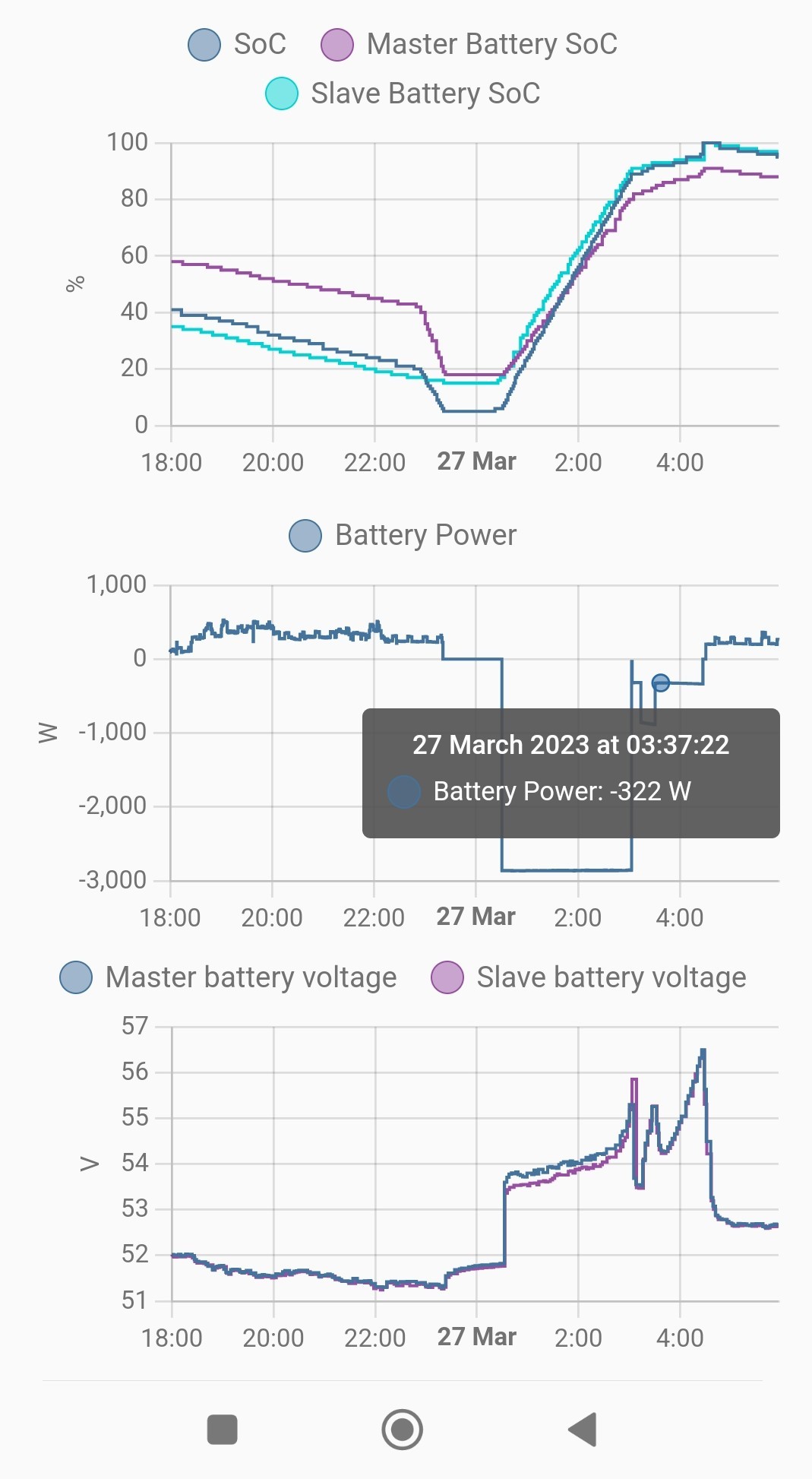Screen dimensions: 812x1479
Task: Toggle the Battery Power legend item
Action: pos(403,535)
